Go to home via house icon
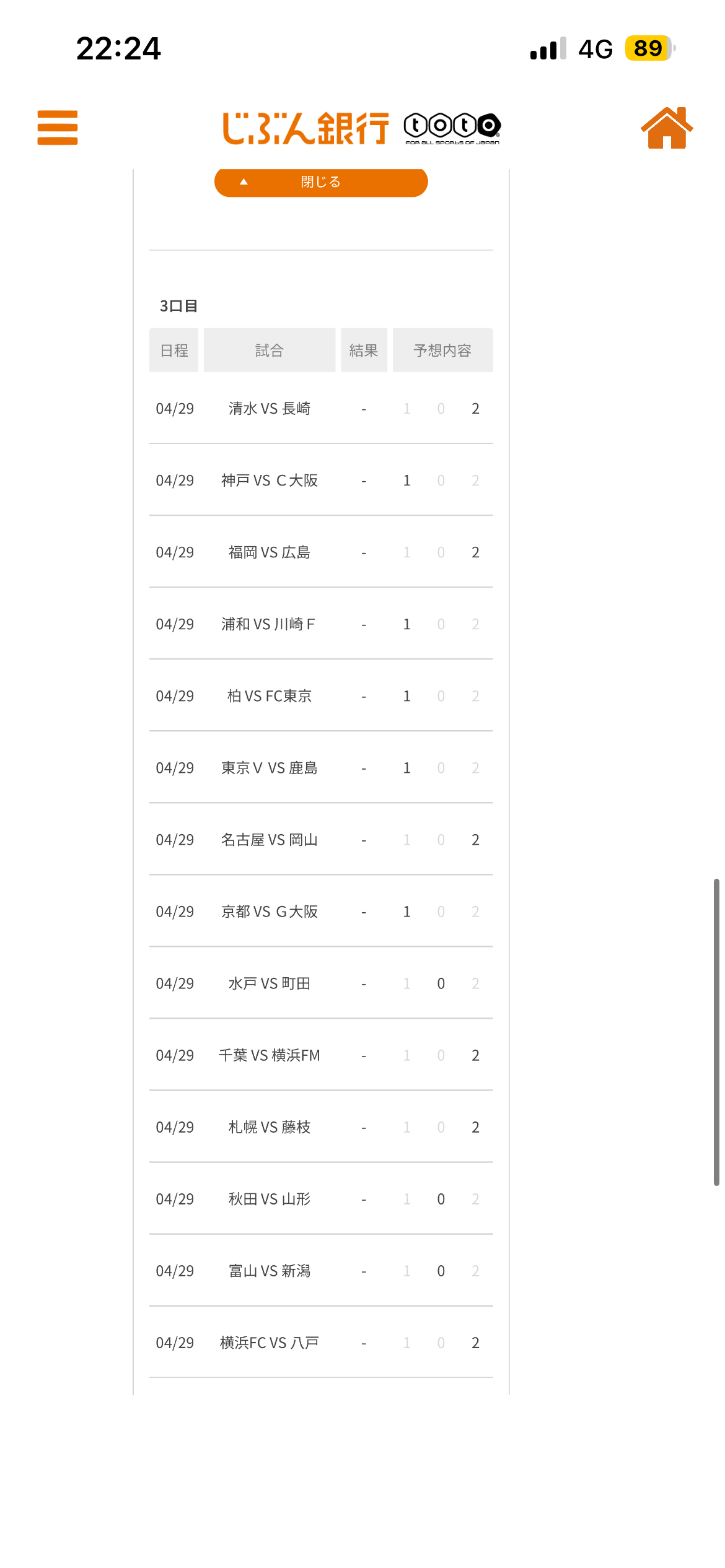The width and height of the screenshot is (725, 1568). pyautogui.click(x=666, y=128)
